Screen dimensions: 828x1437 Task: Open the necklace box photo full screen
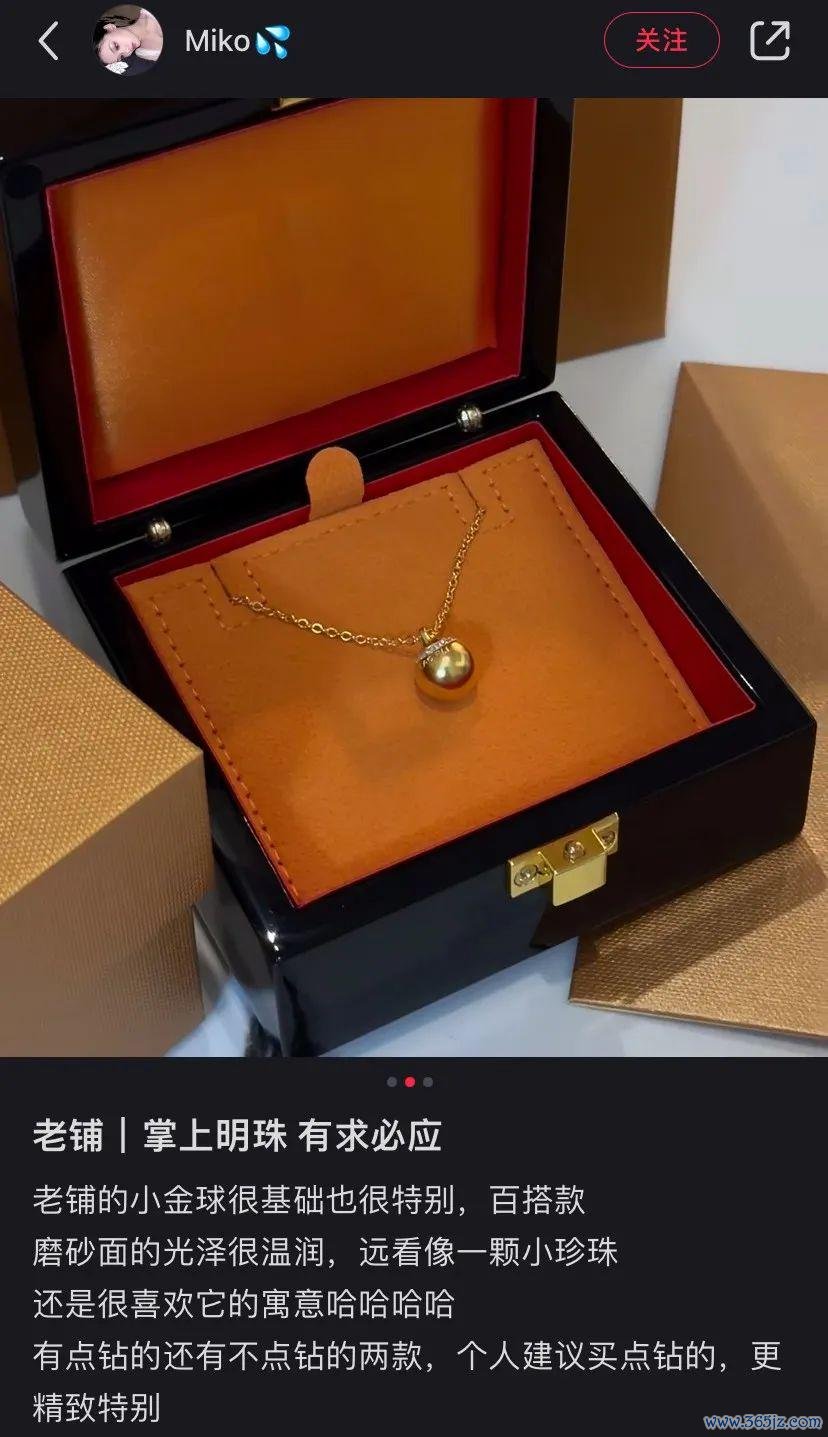(x=414, y=576)
